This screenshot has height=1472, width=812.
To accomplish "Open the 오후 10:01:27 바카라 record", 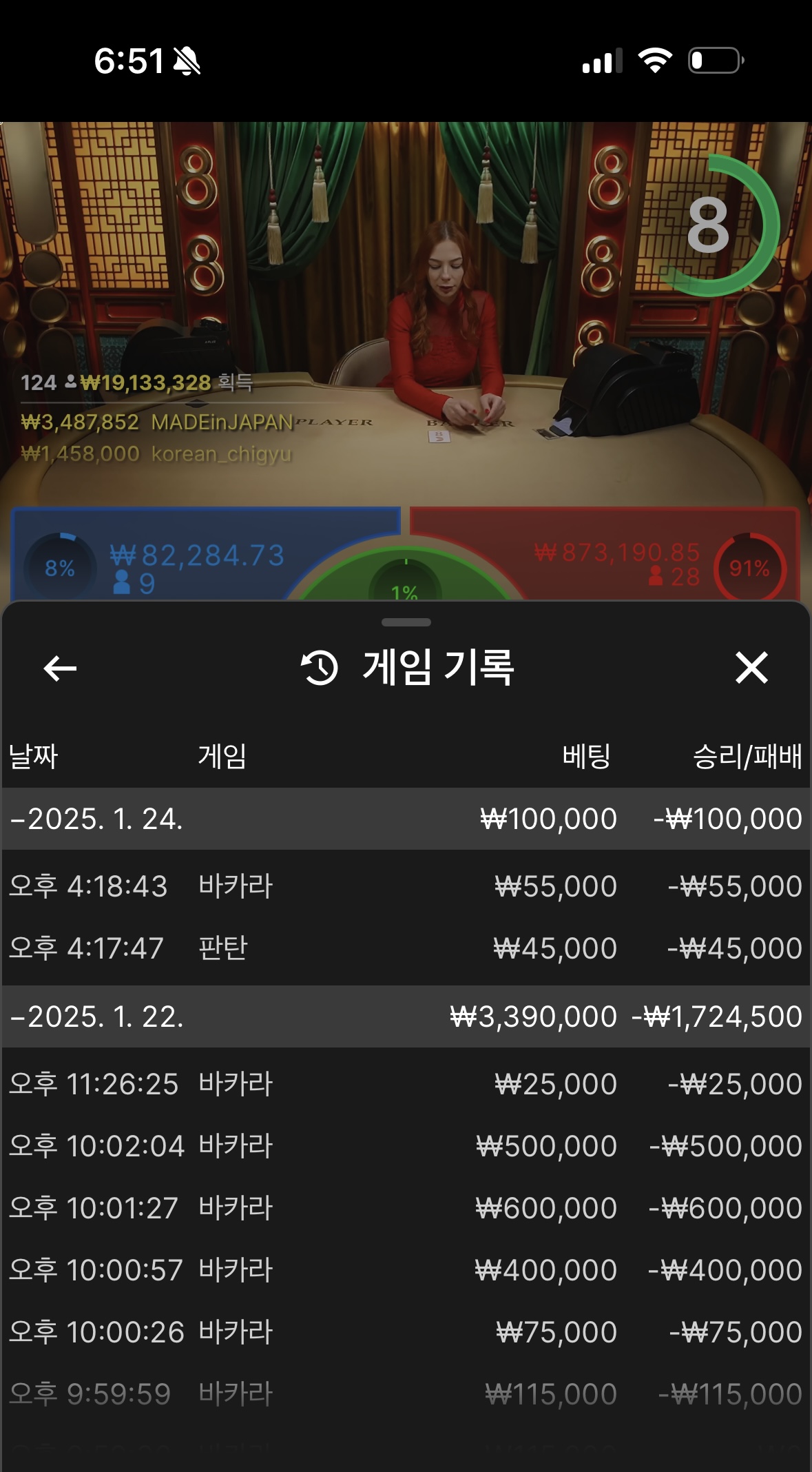I will [x=406, y=1208].
